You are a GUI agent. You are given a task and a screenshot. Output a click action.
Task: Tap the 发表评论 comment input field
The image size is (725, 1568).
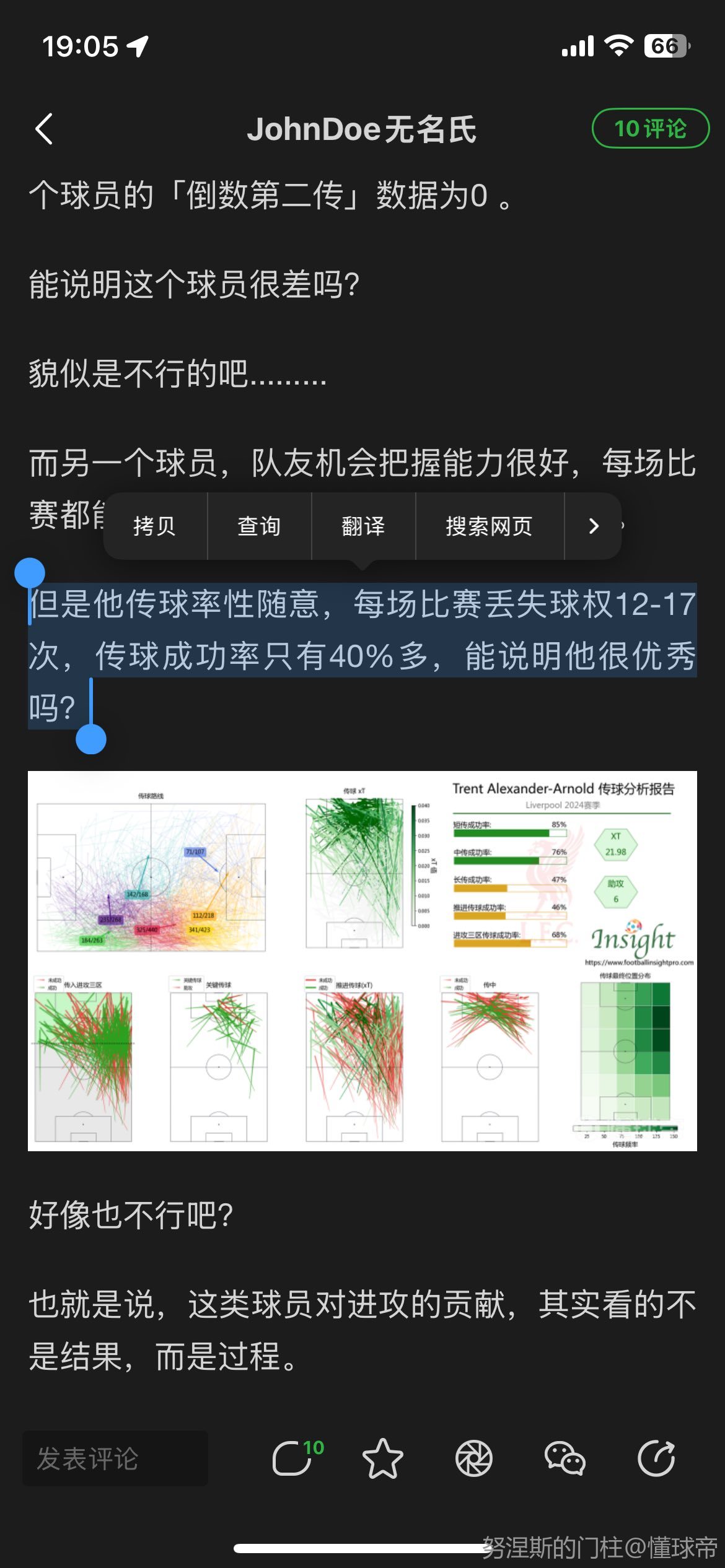pyautogui.click(x=115, y=1458)
